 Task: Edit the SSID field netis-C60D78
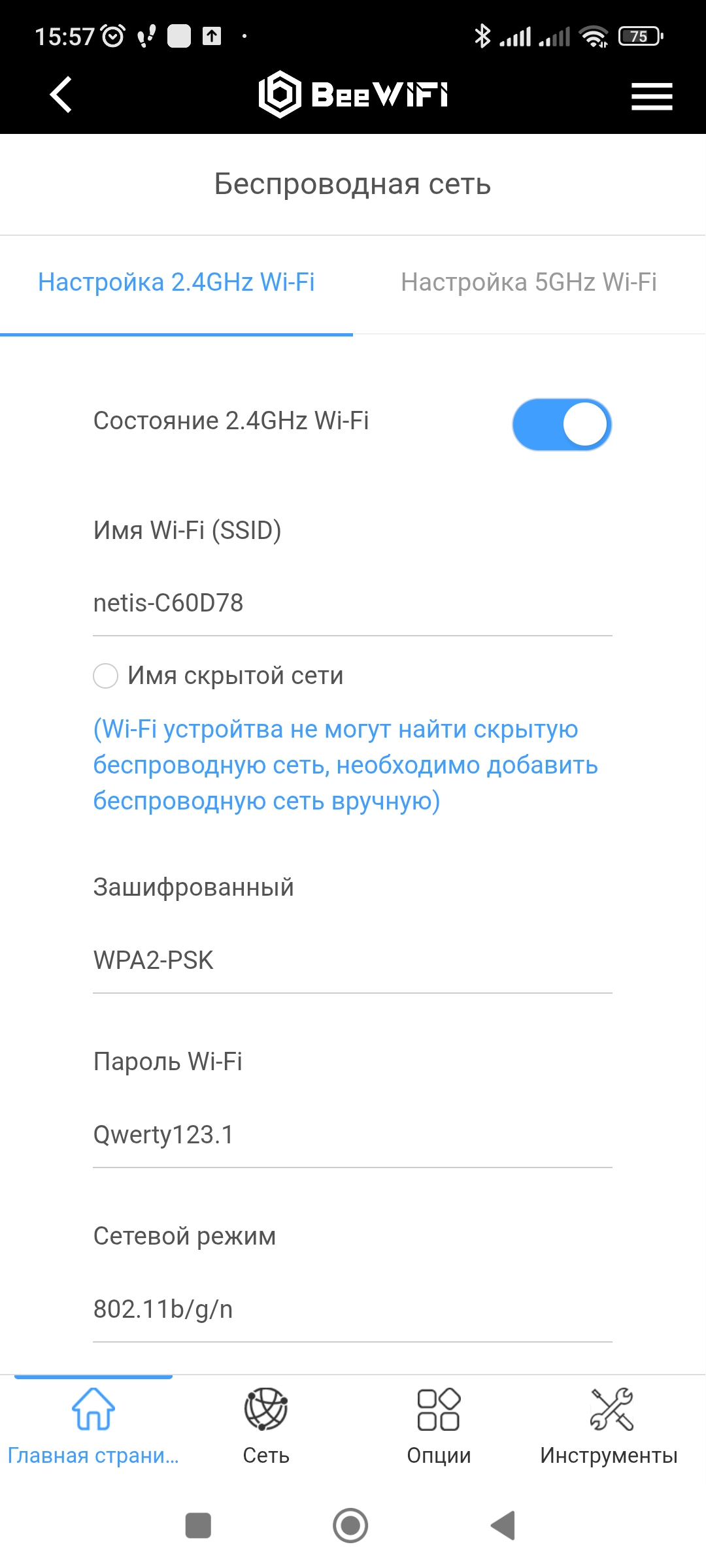(352, 603)
